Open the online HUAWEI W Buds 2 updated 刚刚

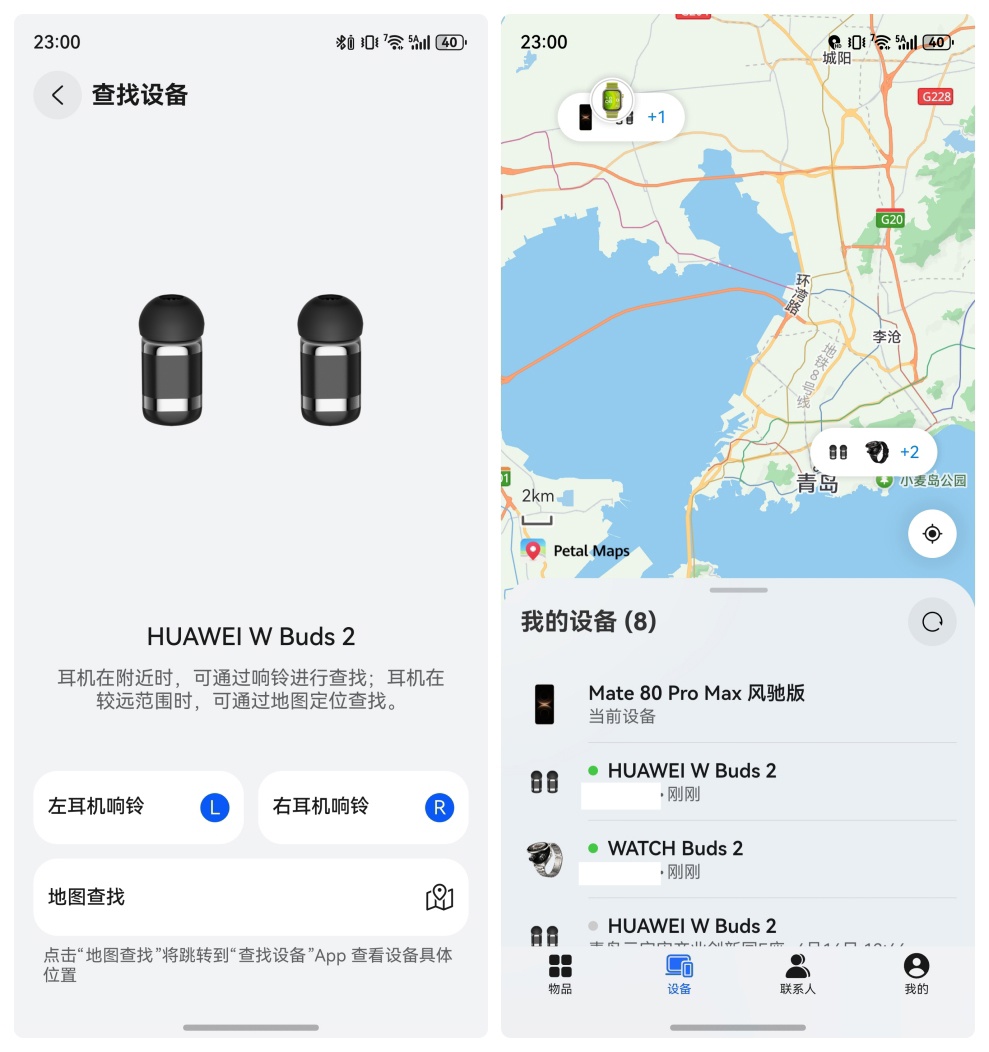click(738, 781)
